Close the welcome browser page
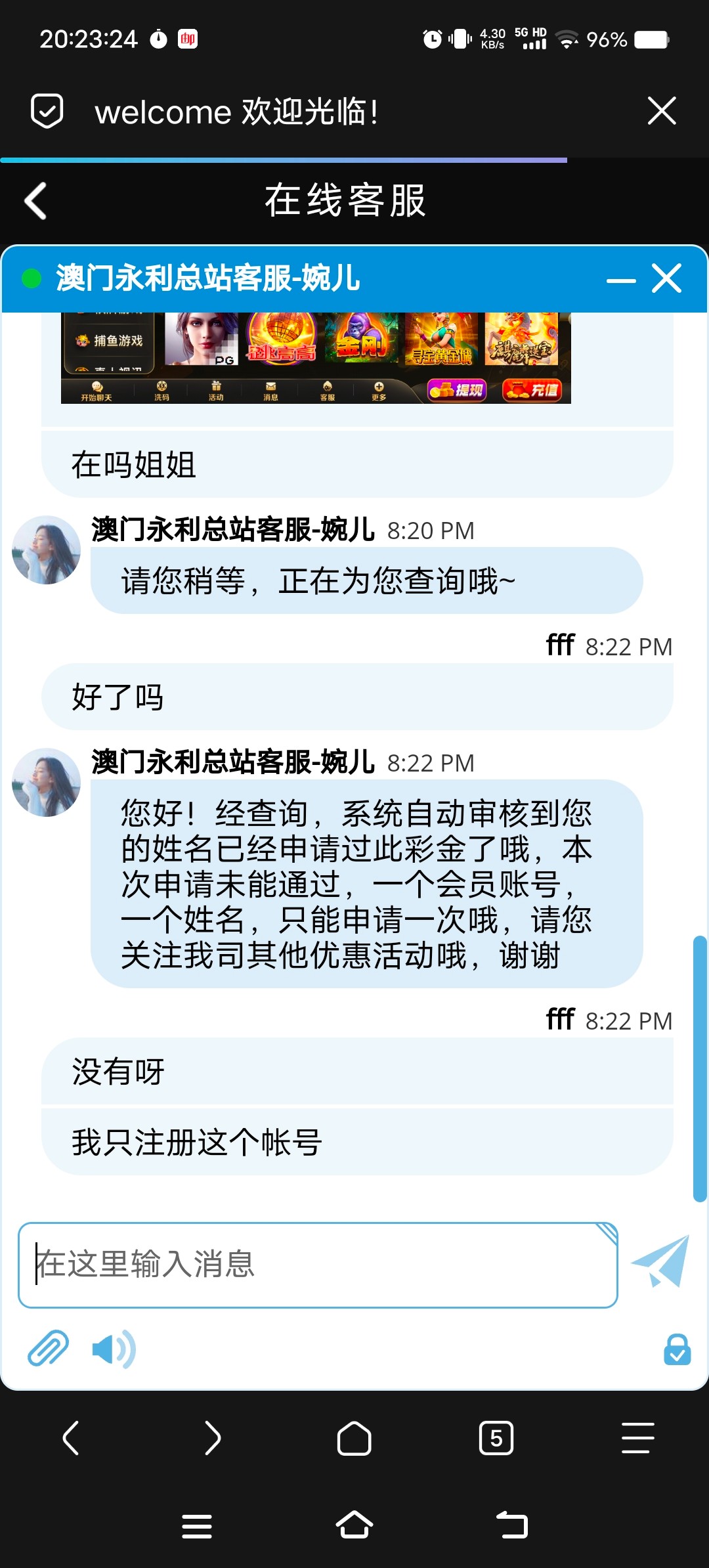This screenshot has width=709, height=1568. 661,111
